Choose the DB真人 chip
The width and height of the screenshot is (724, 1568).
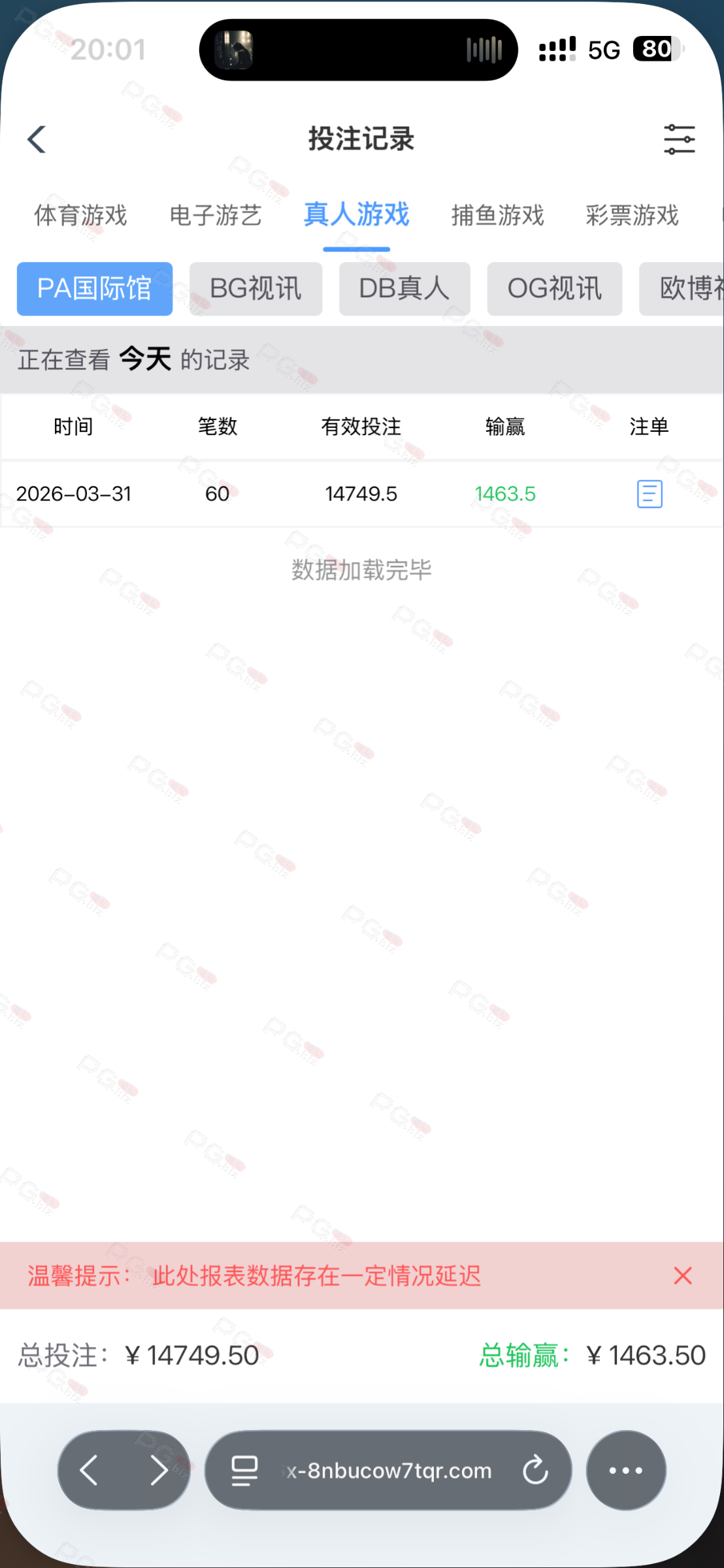(404, 289)
